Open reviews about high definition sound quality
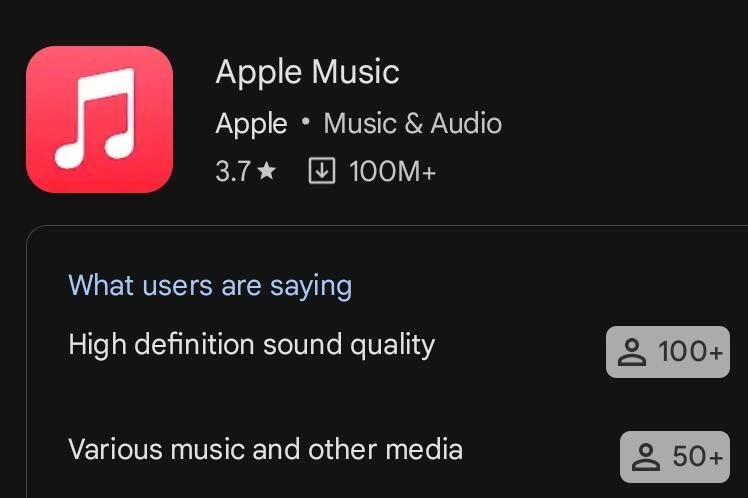 pos(252,345)
